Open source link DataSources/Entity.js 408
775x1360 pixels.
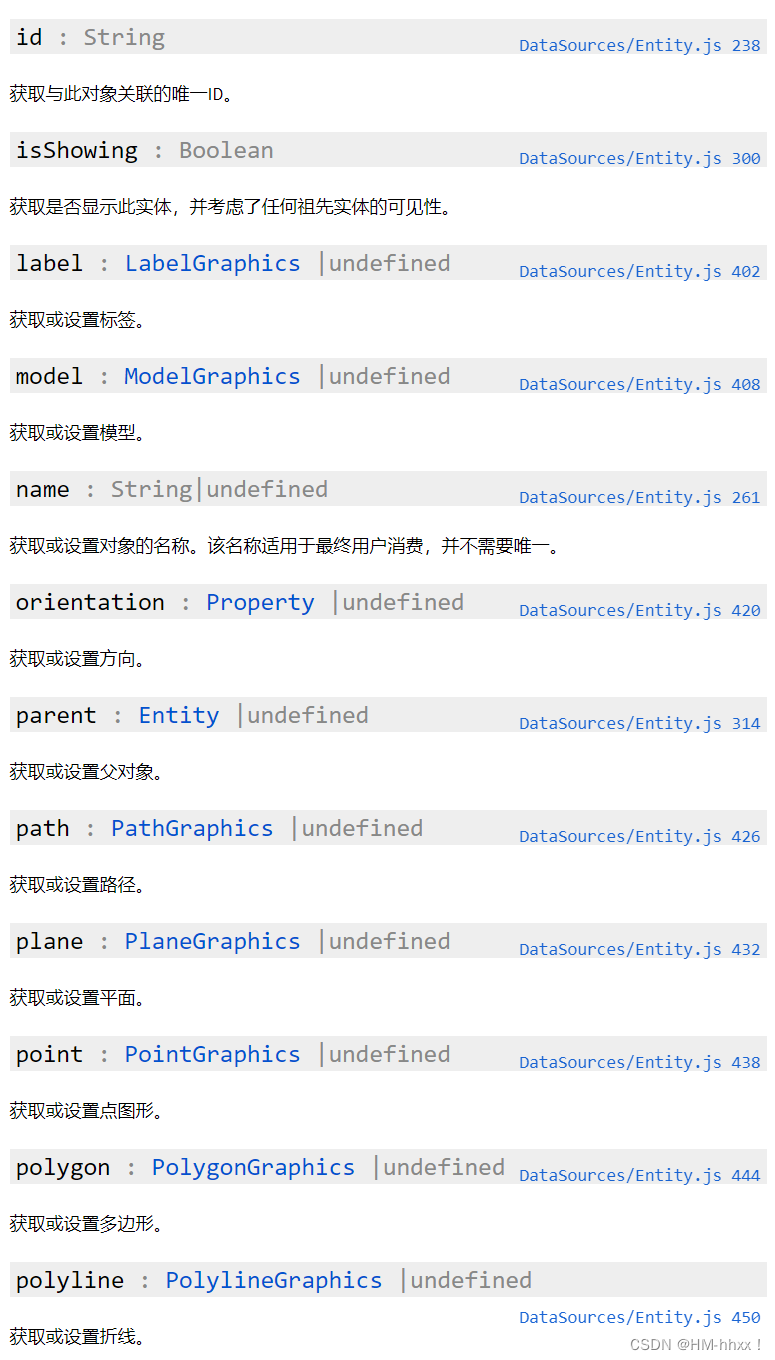[639, 384]
